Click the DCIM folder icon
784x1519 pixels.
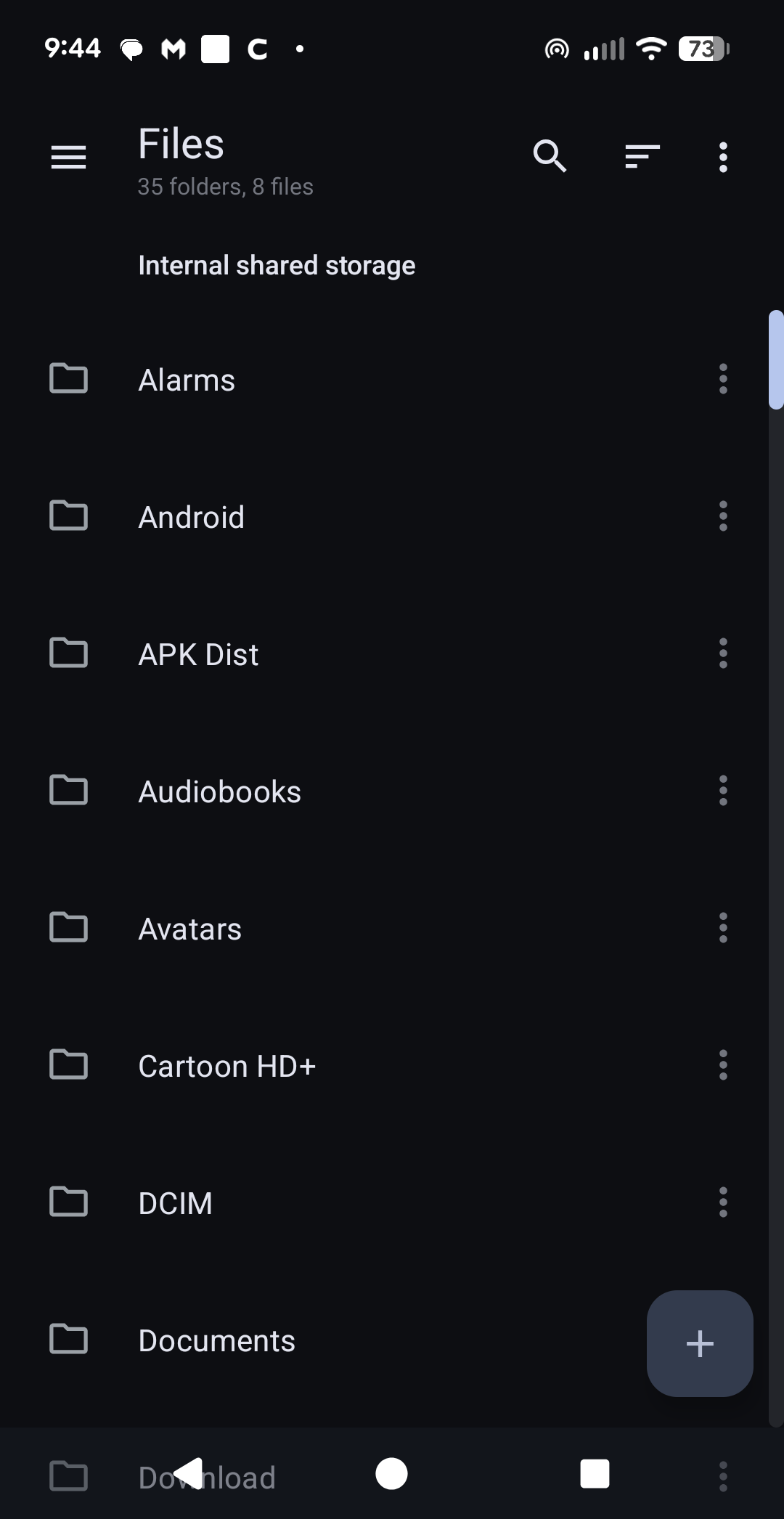click(x=68, y=1202)
